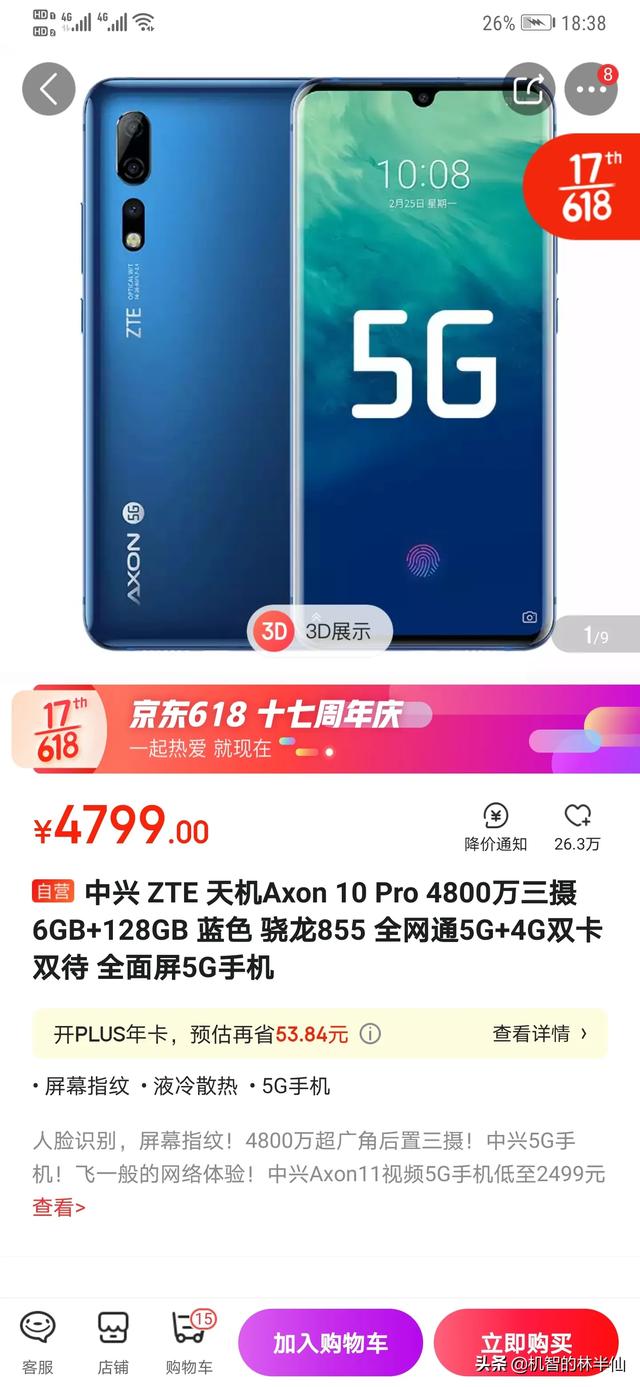The image size is (640, 1387).
Task: Open the 购物车 shopping cart
Action: click(189, 1341)
